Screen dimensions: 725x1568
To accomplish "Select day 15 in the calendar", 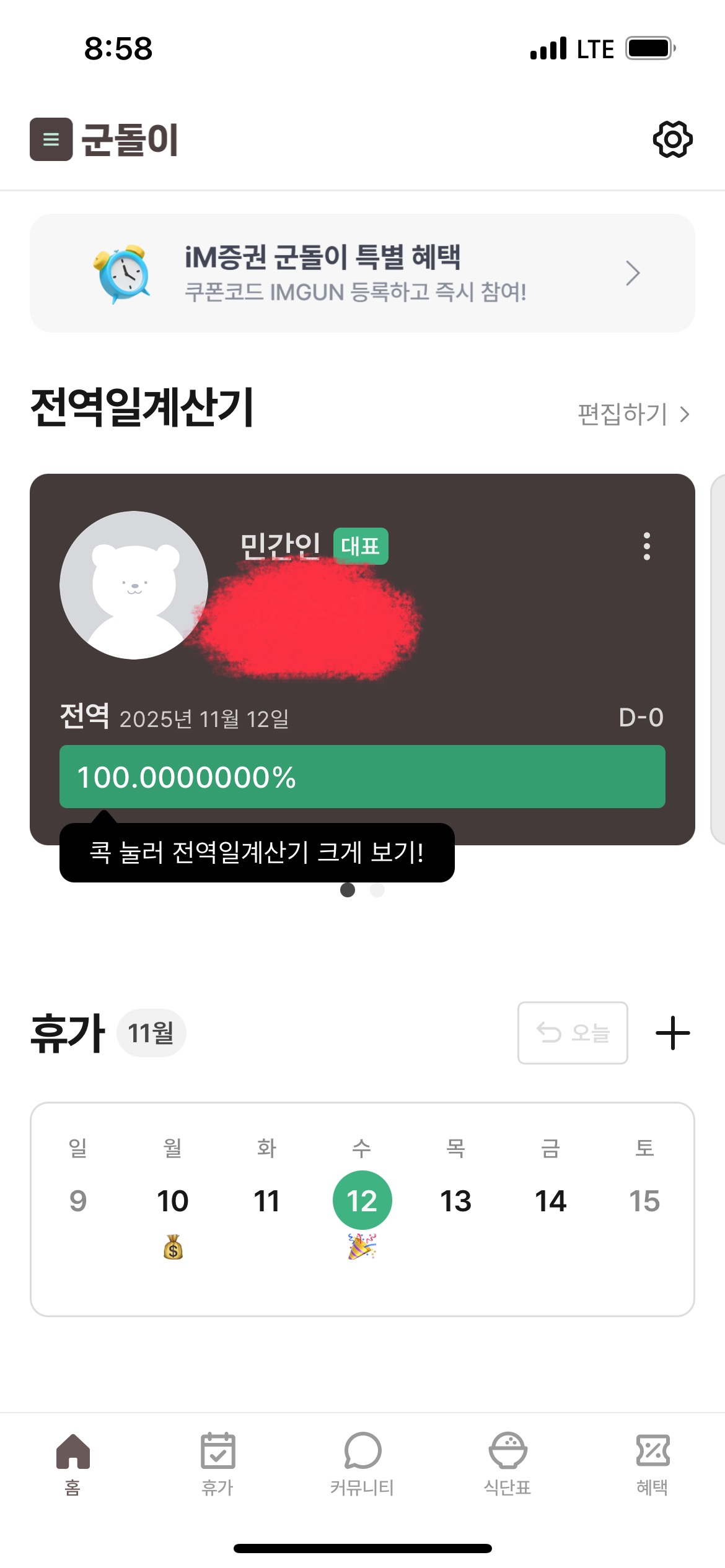I will tap(644, 1201).
